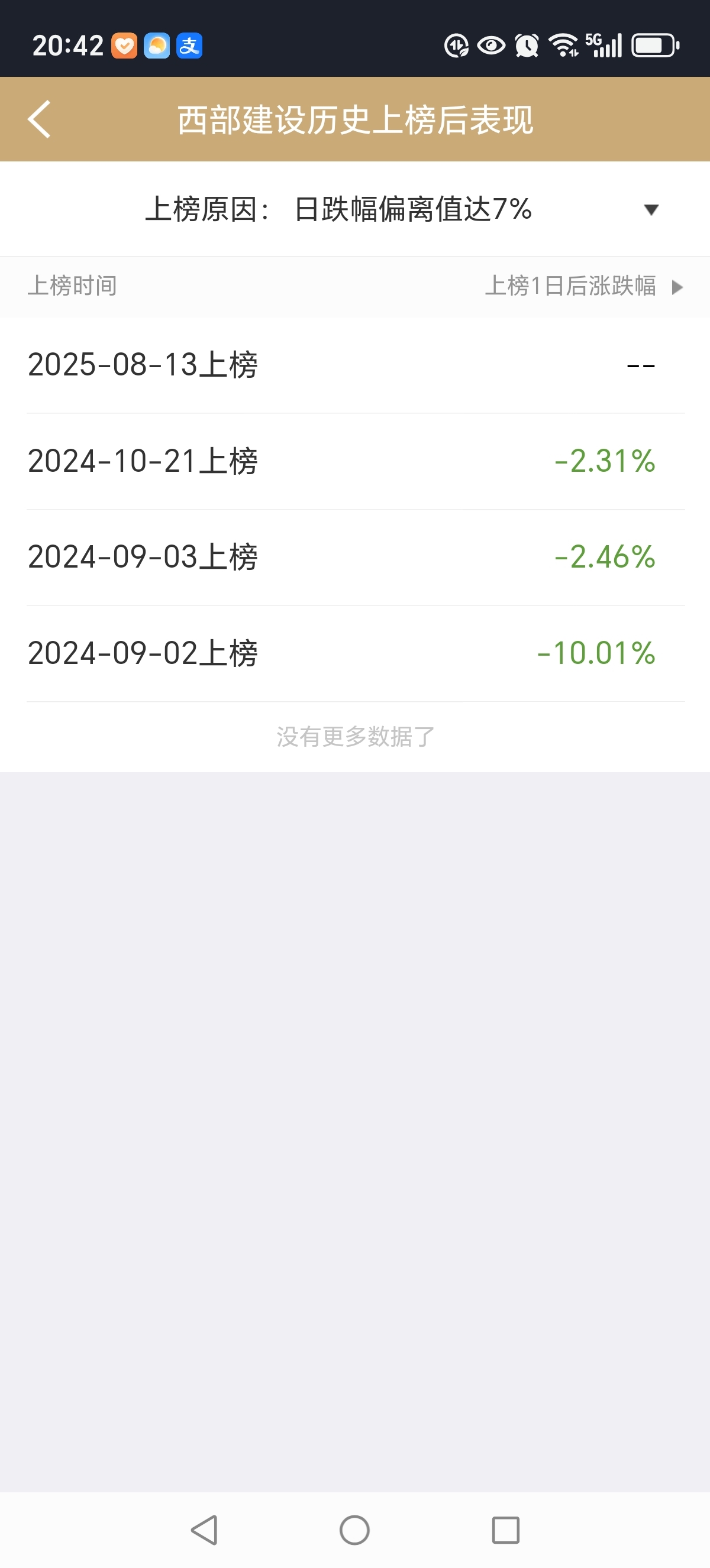Open the 2025-08-13上榜 record
The width and height of the screenshot is (710, 1568).
355,365
